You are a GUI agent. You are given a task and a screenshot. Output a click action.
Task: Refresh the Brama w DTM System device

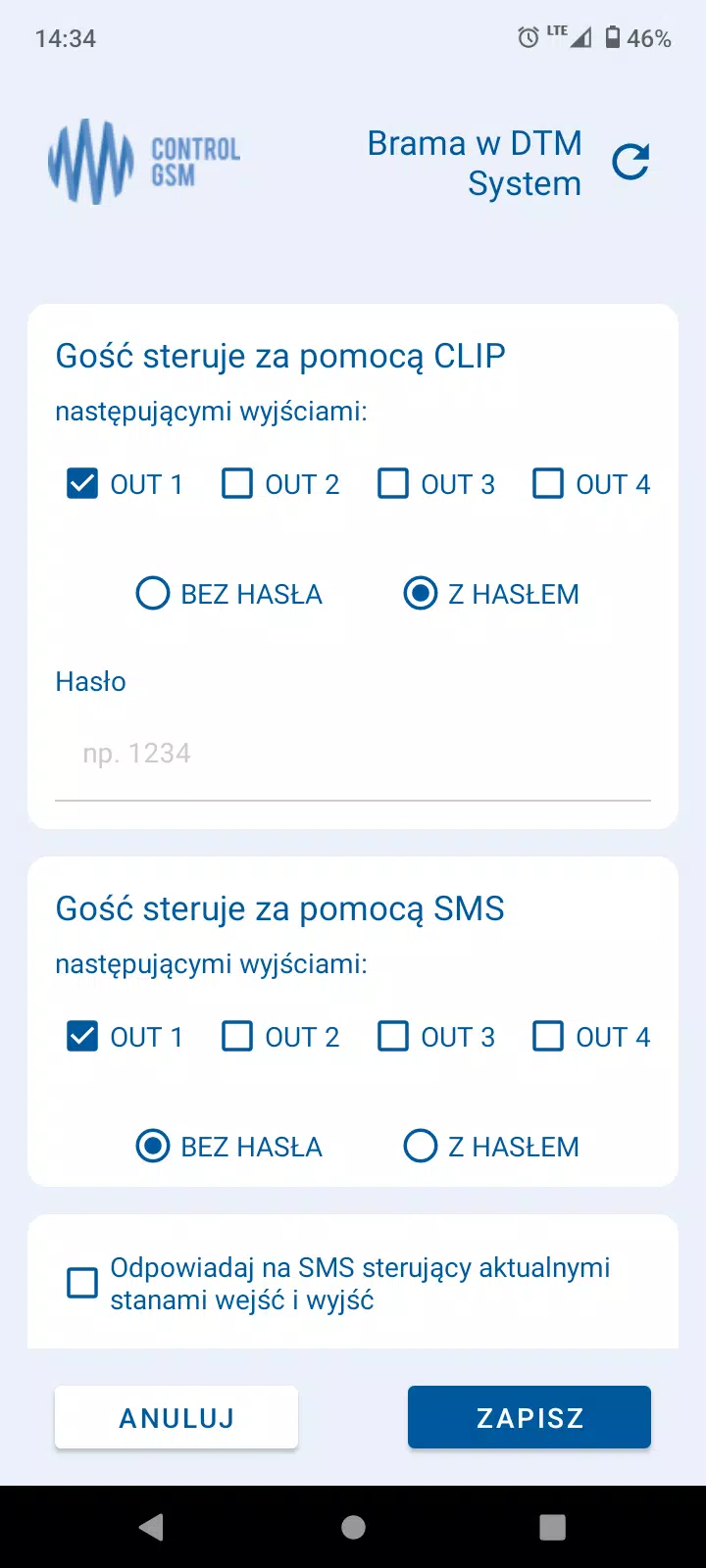(631, 162)
